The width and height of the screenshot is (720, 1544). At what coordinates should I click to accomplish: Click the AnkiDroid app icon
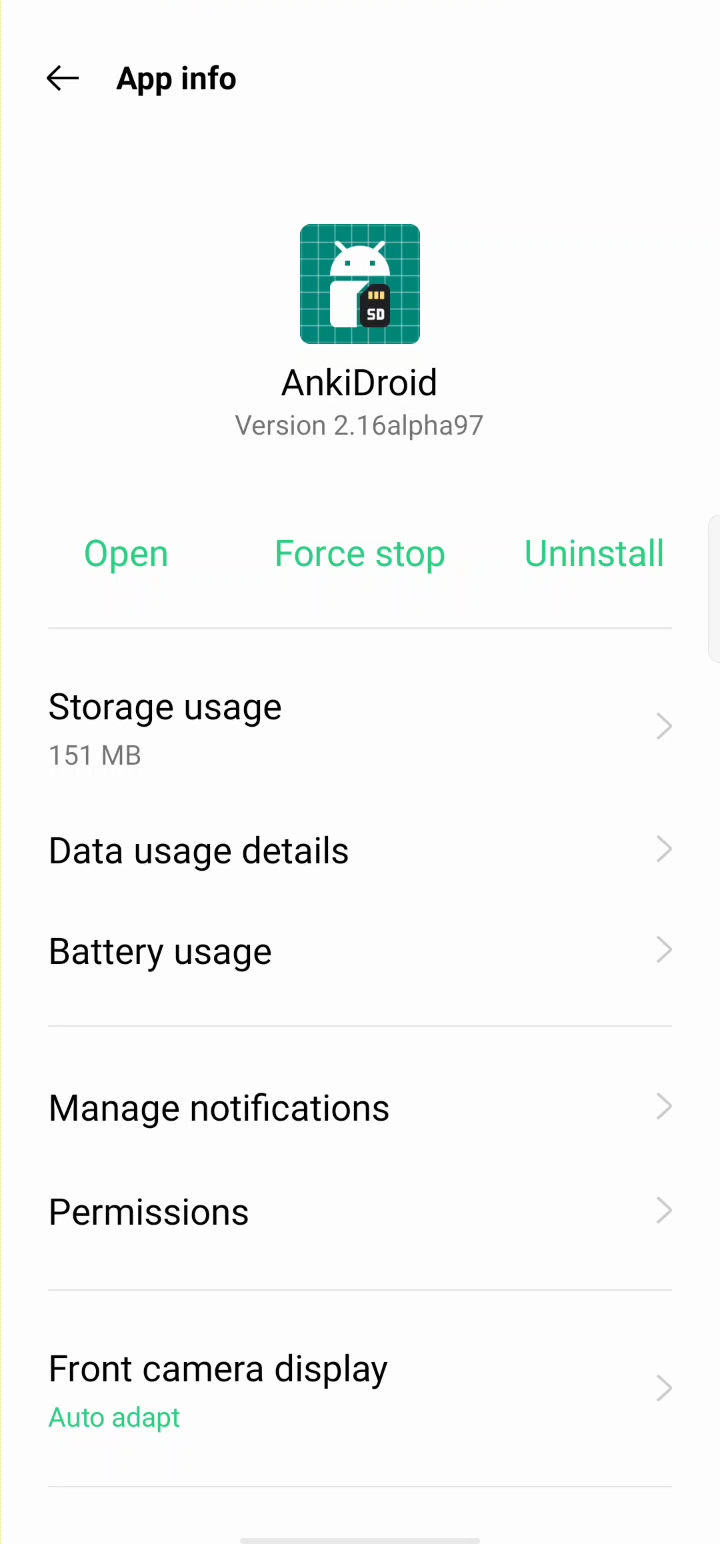coord(360,283)
